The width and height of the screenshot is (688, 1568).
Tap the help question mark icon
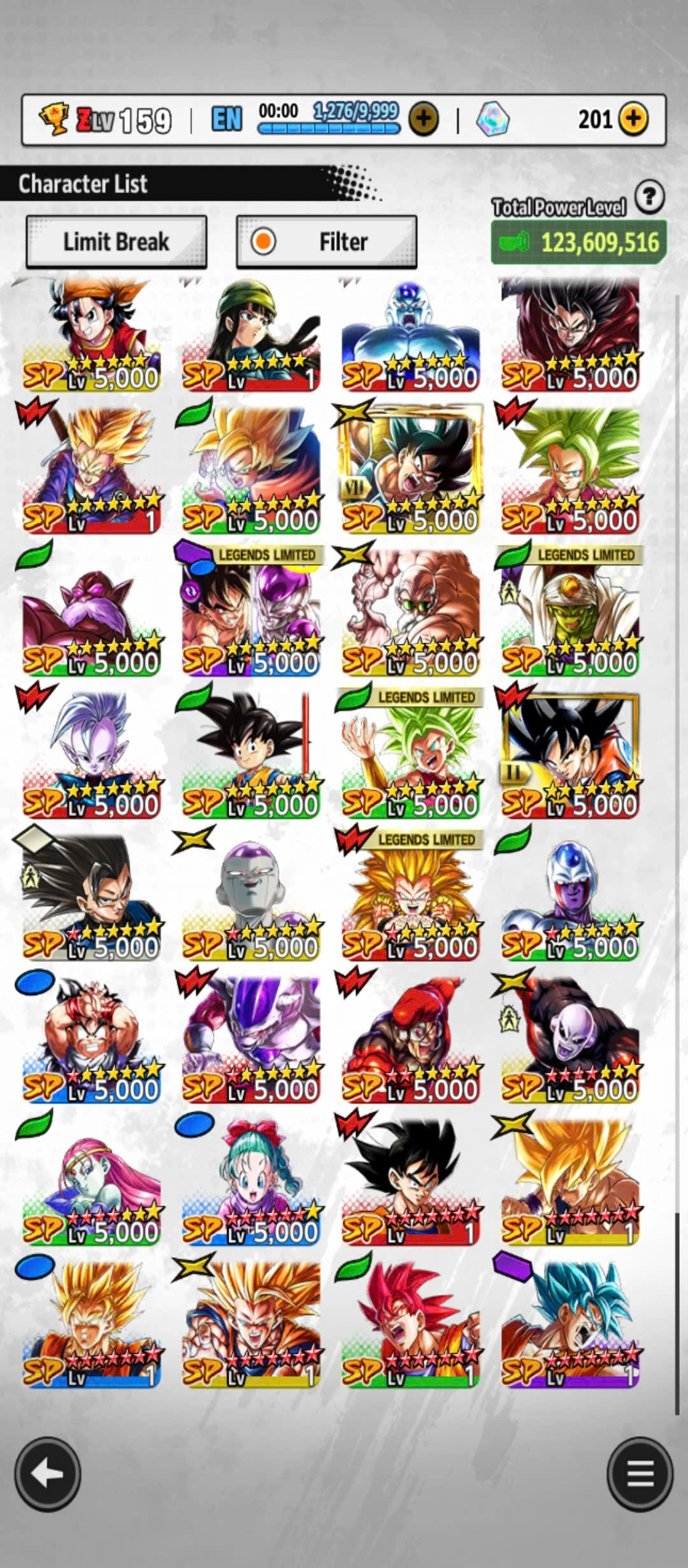(649, 197)
